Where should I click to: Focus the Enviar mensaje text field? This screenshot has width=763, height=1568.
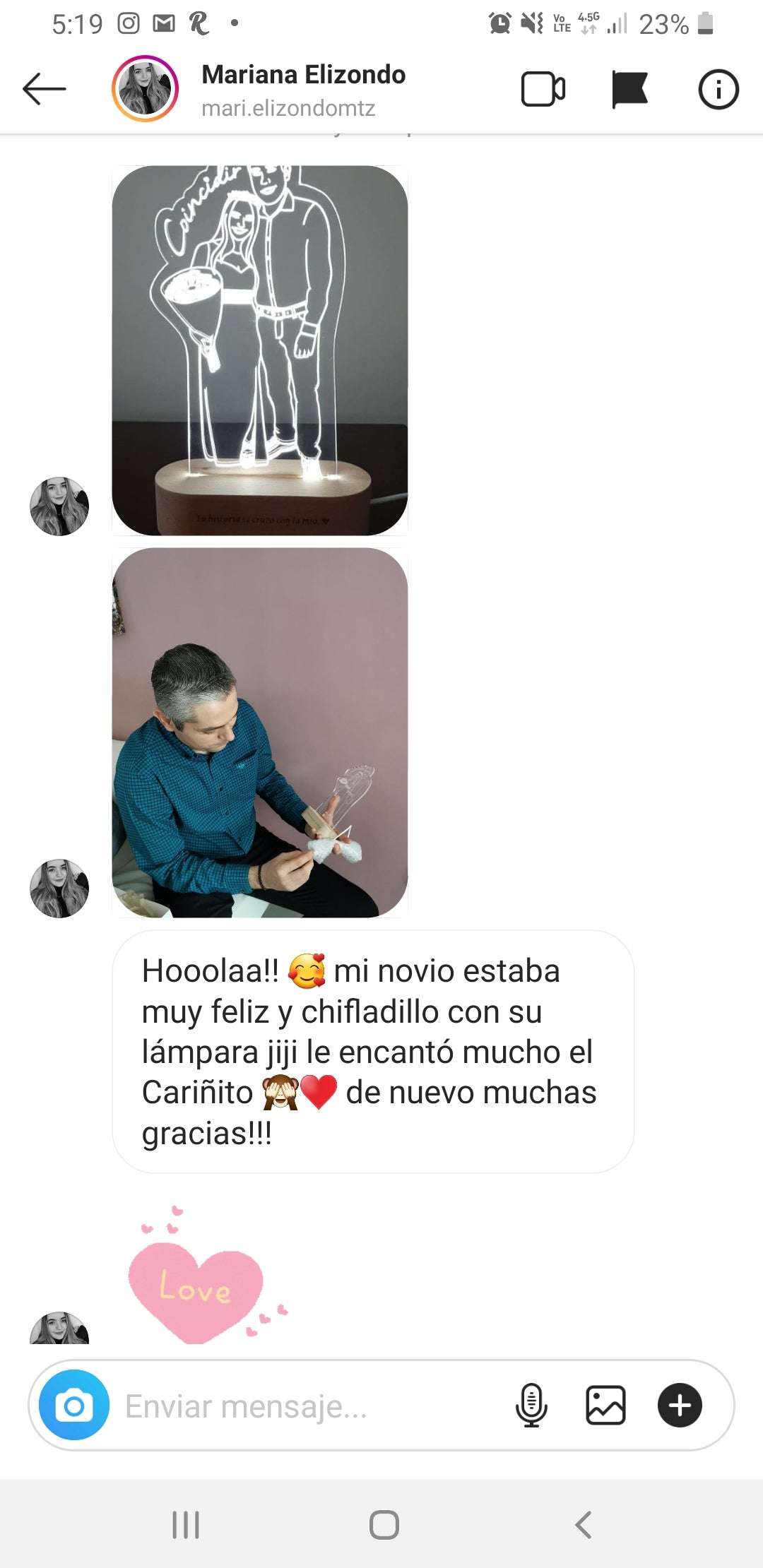pos(311,1406)
